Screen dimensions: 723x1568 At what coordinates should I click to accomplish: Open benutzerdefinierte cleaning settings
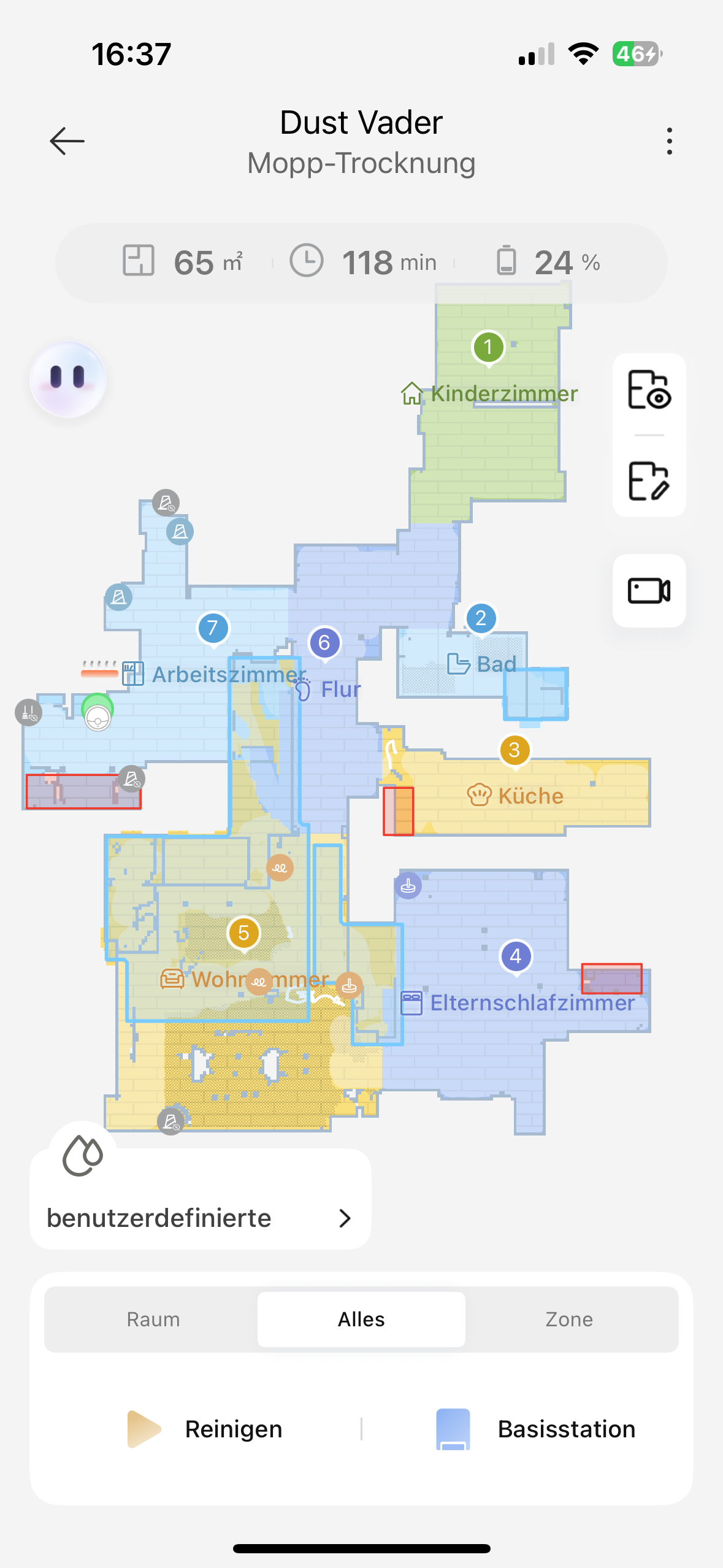[200, 1218]
